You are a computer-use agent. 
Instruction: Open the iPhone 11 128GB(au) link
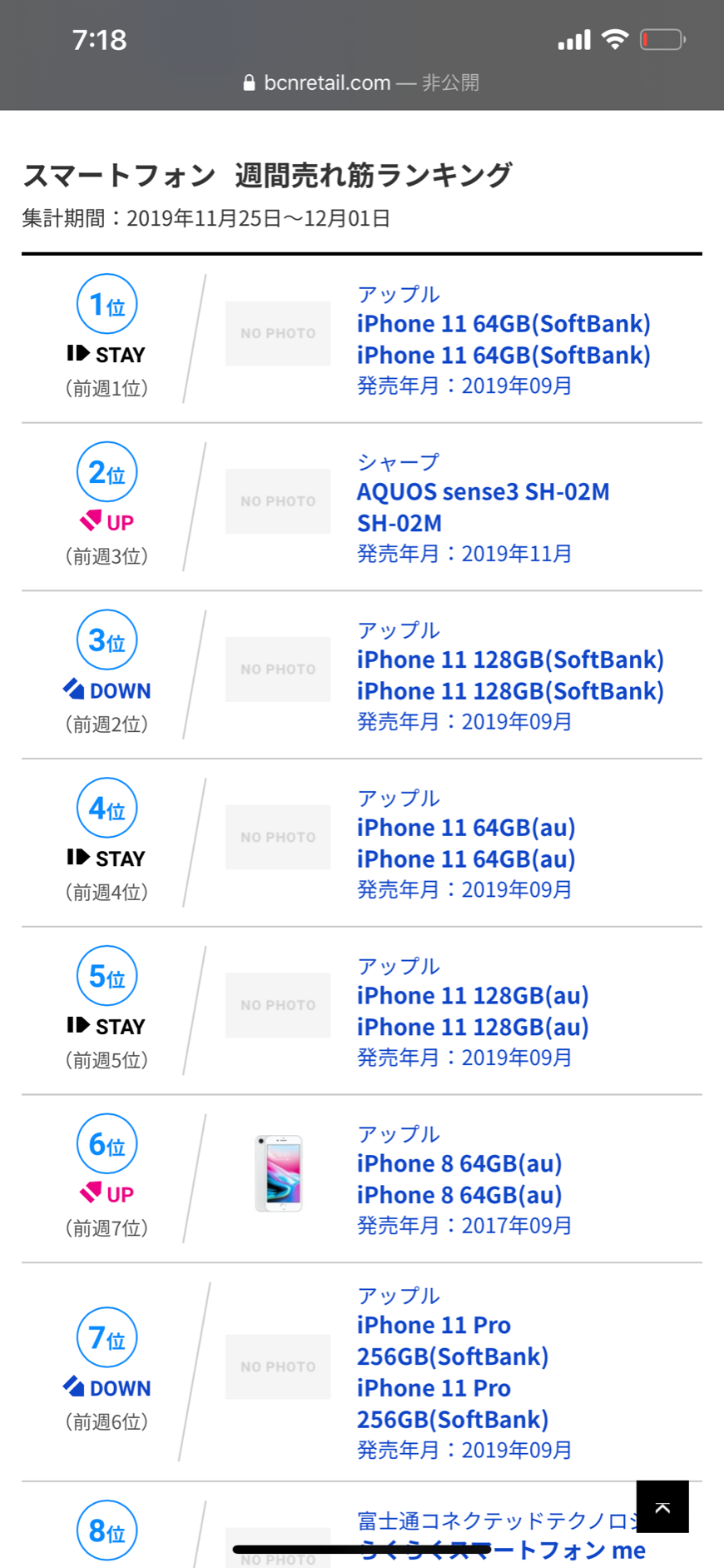click(473, 997)
